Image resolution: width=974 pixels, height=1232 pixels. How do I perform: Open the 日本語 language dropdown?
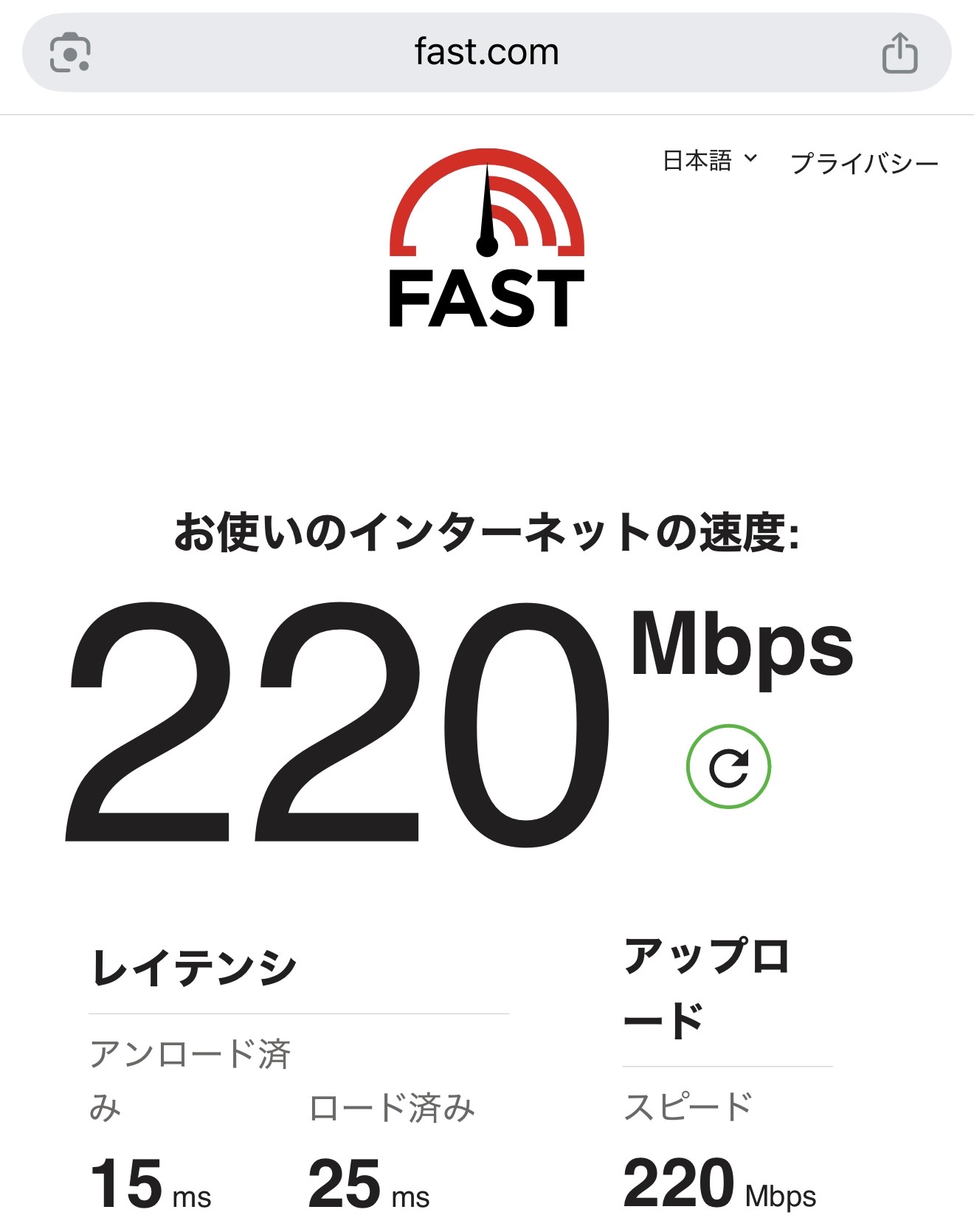[x=709, y=160]
